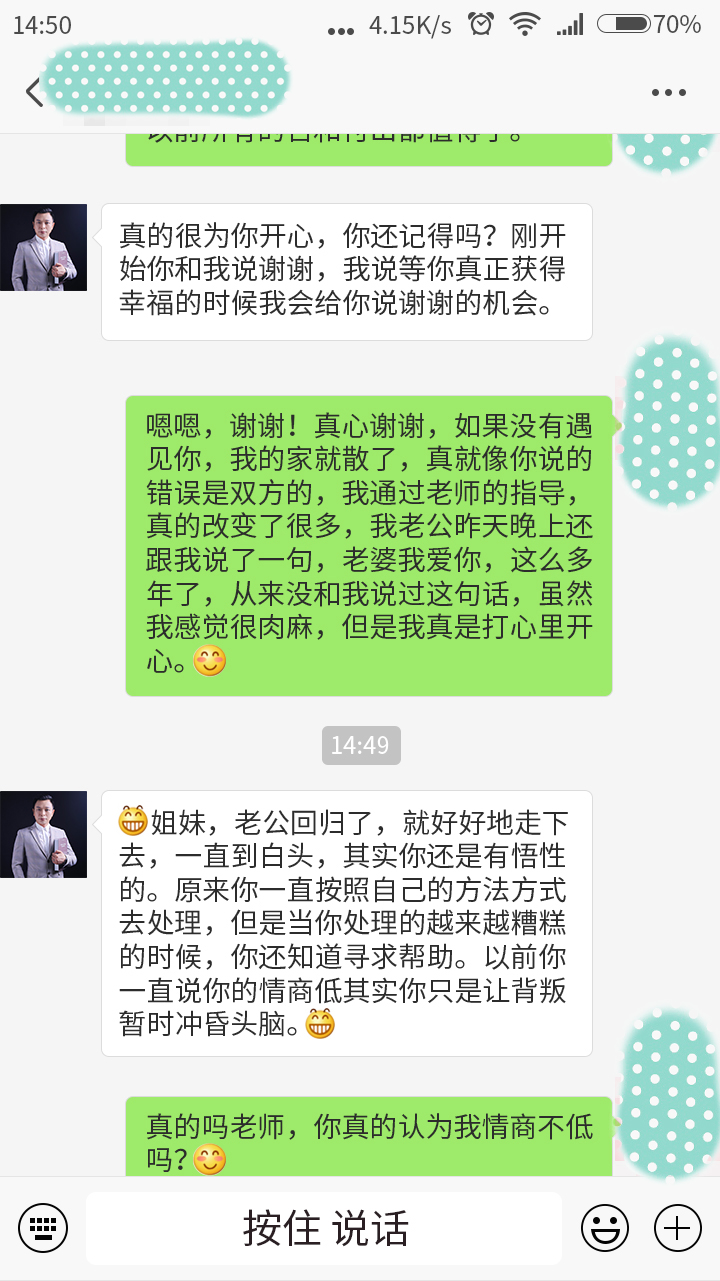Open teacher's avatar beside 真的很为你开心 message
The width and height of the screenshot is (720, 1281).
coord(43,248)
